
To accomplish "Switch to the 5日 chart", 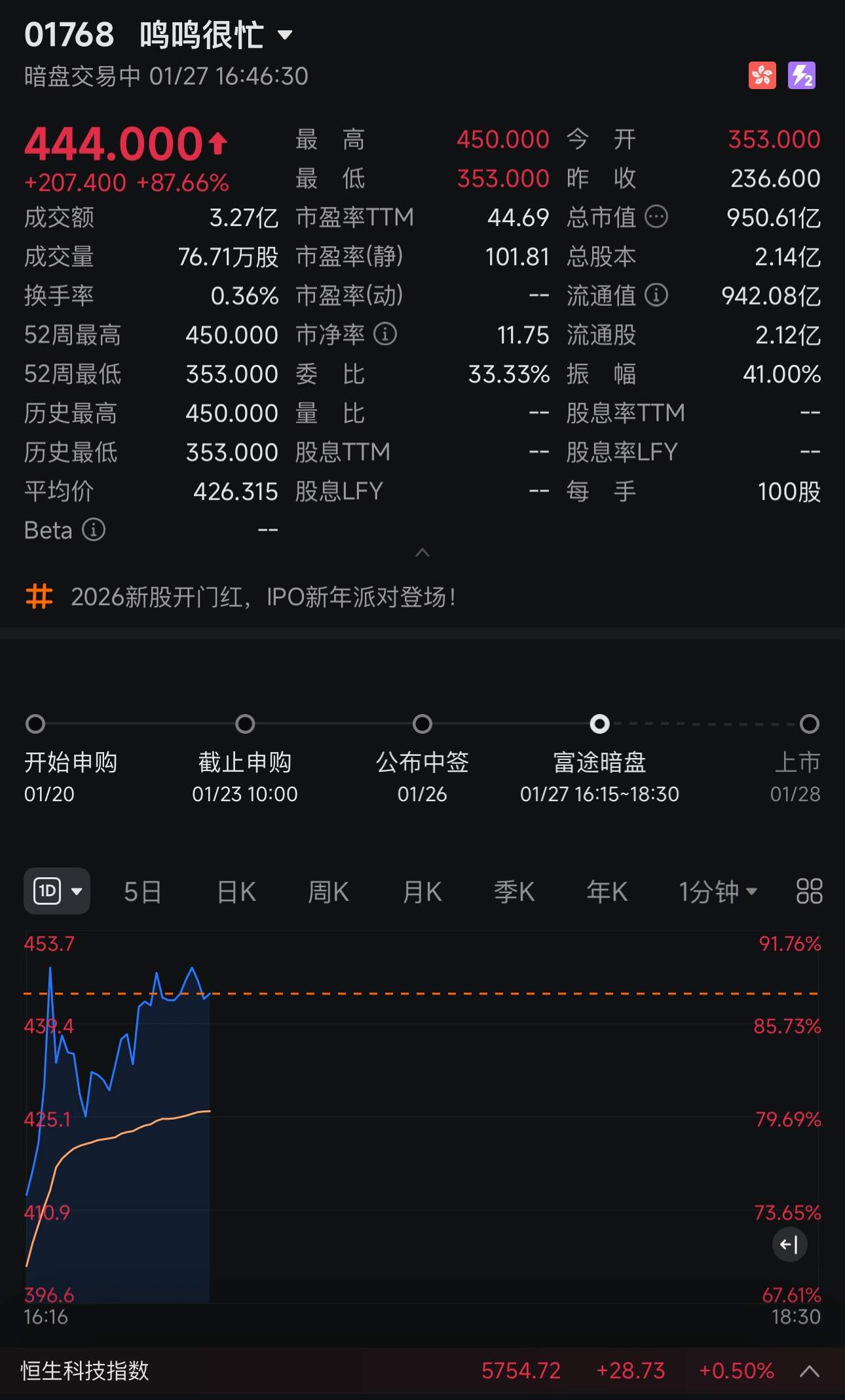I will point(142,892).
